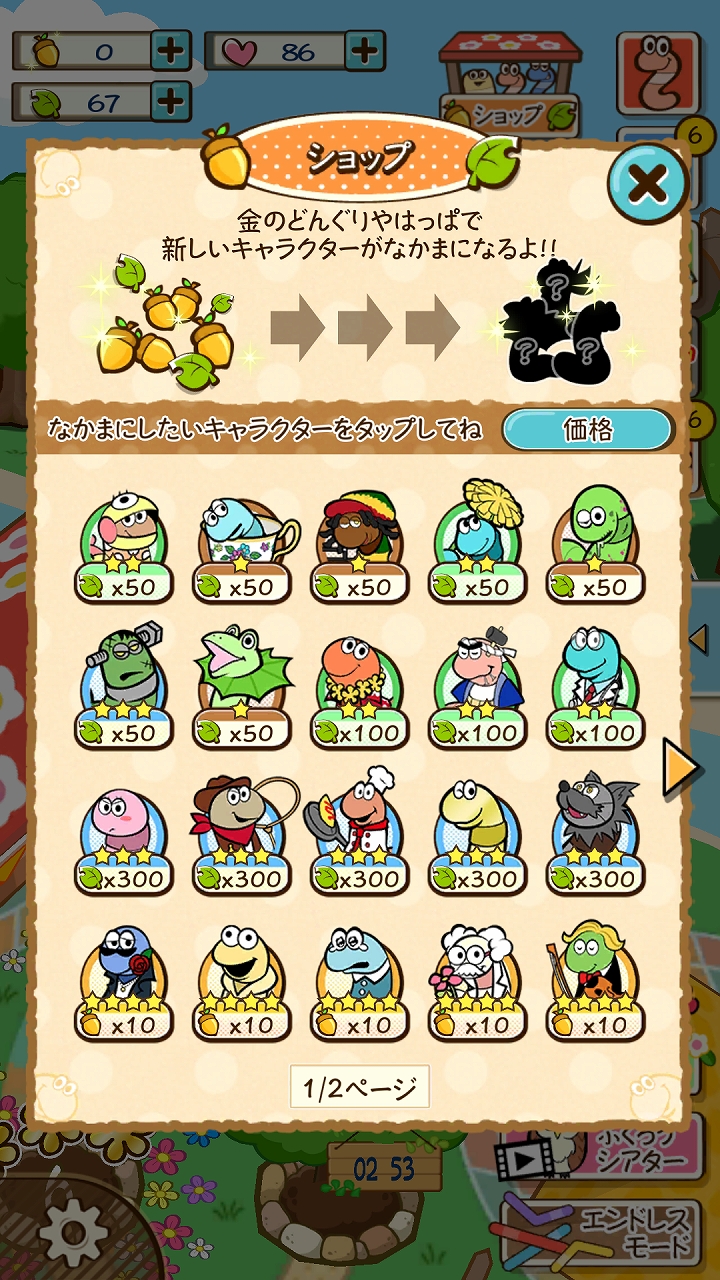Screen dimensions: 720x1280
Task: Add hearts with plus button
Action: 366,49
